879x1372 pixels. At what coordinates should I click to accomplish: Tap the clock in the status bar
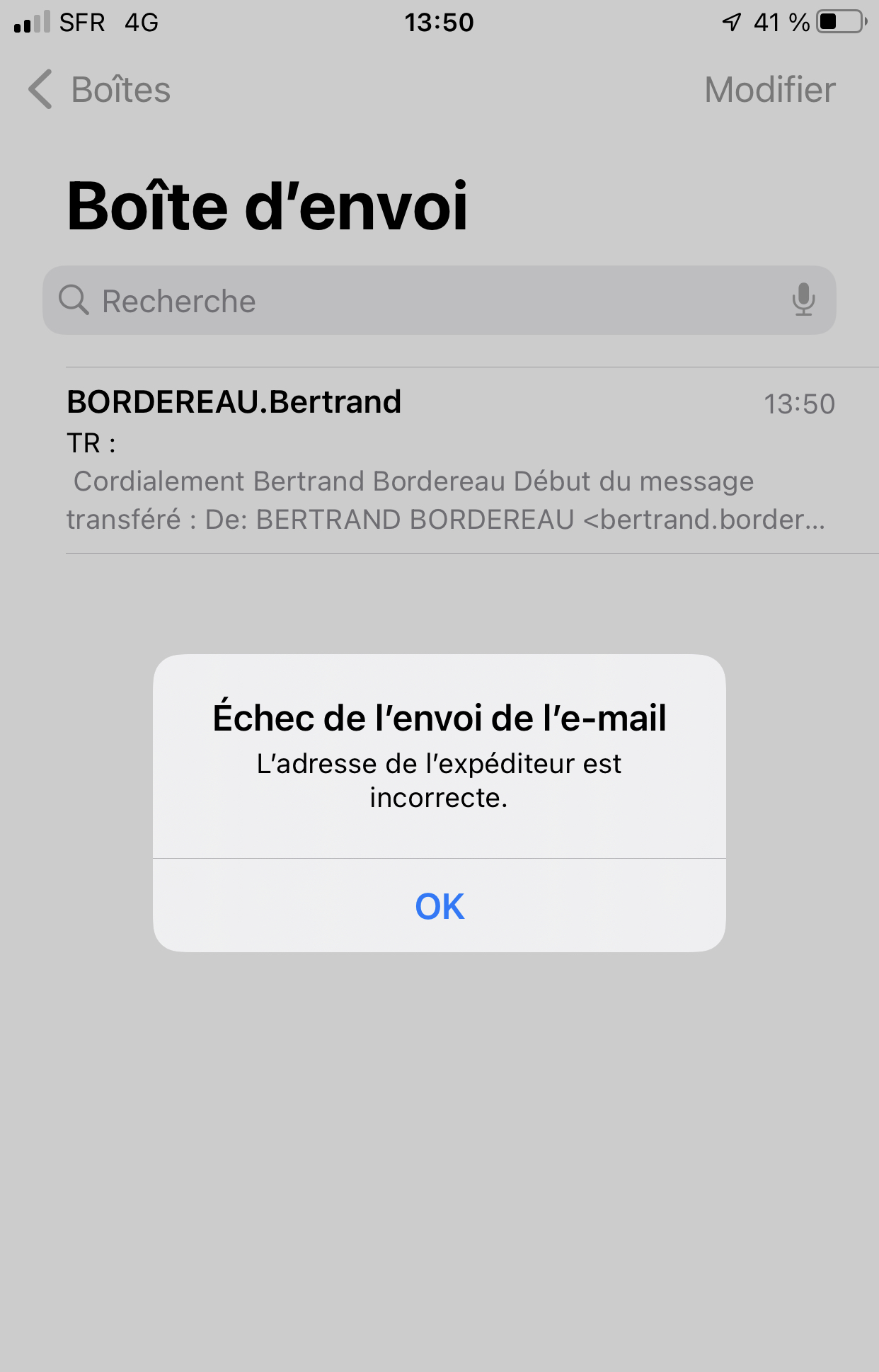(x=439, y=21)
